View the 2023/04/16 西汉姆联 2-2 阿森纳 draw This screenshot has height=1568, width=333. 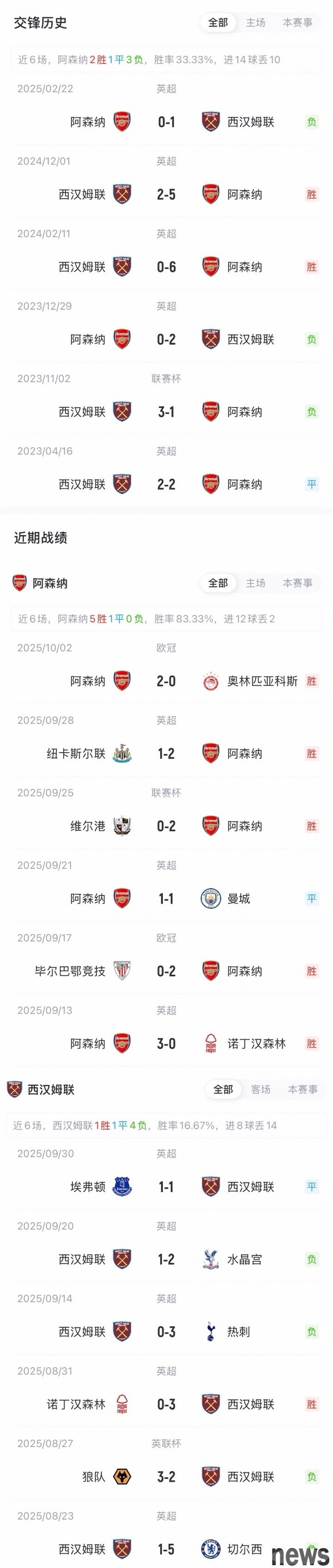166,485
